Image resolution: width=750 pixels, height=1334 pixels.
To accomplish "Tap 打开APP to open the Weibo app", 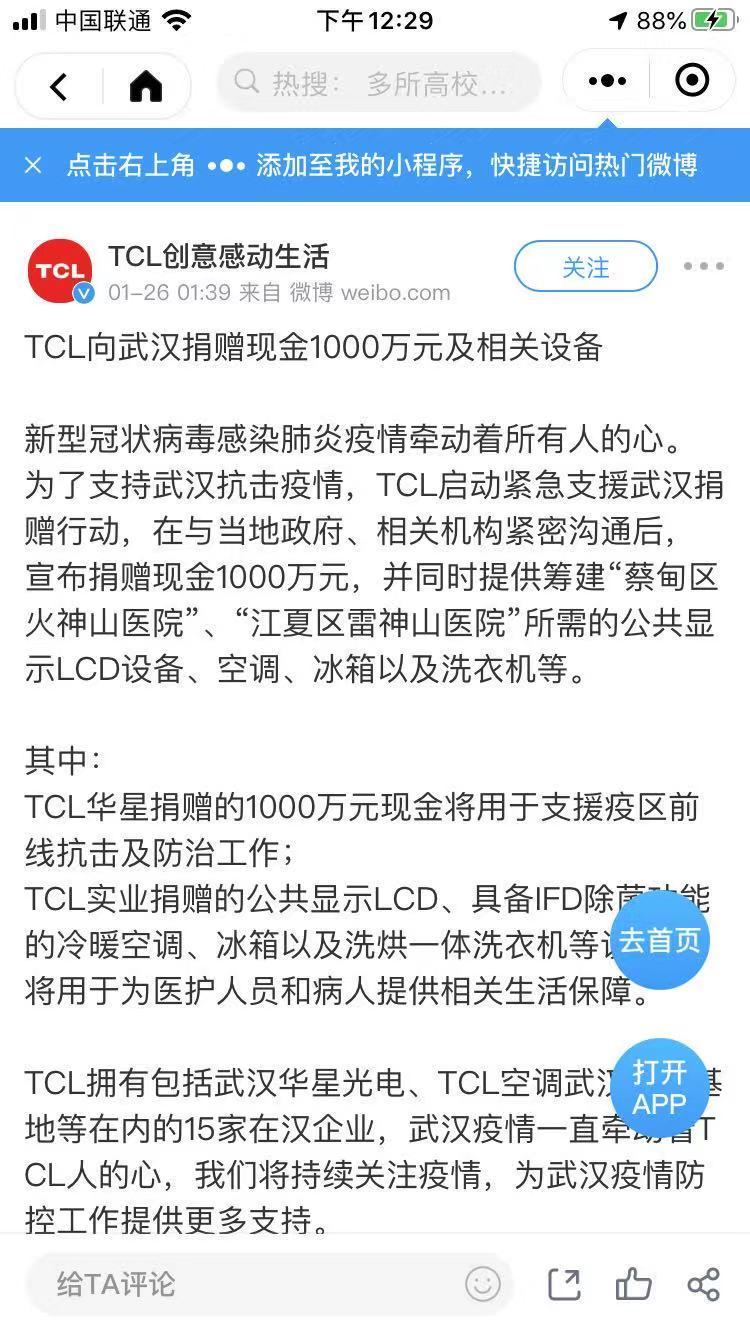I will 659,1088.
